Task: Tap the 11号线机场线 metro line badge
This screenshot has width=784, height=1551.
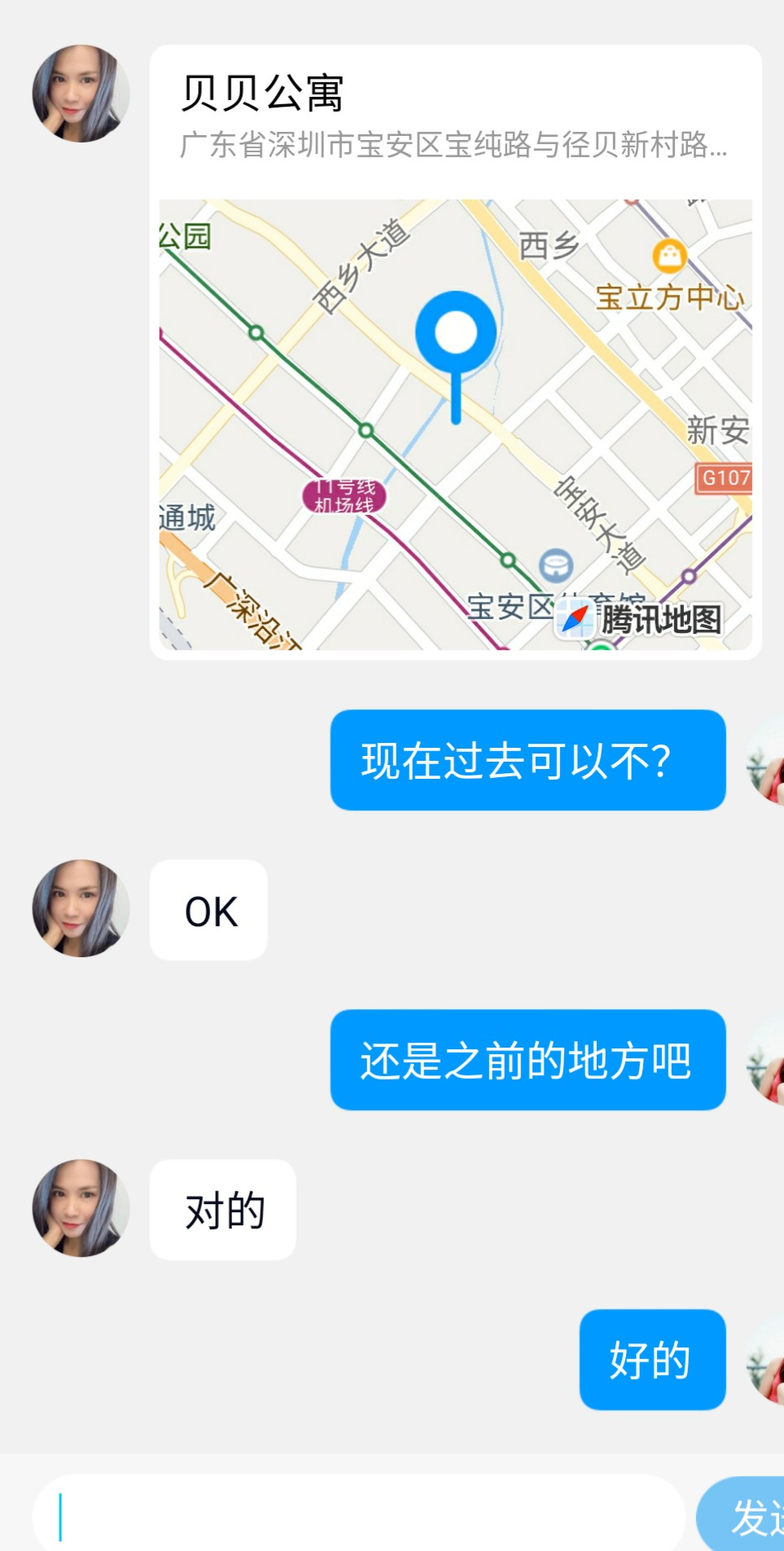Action: [x=344, y=493]
